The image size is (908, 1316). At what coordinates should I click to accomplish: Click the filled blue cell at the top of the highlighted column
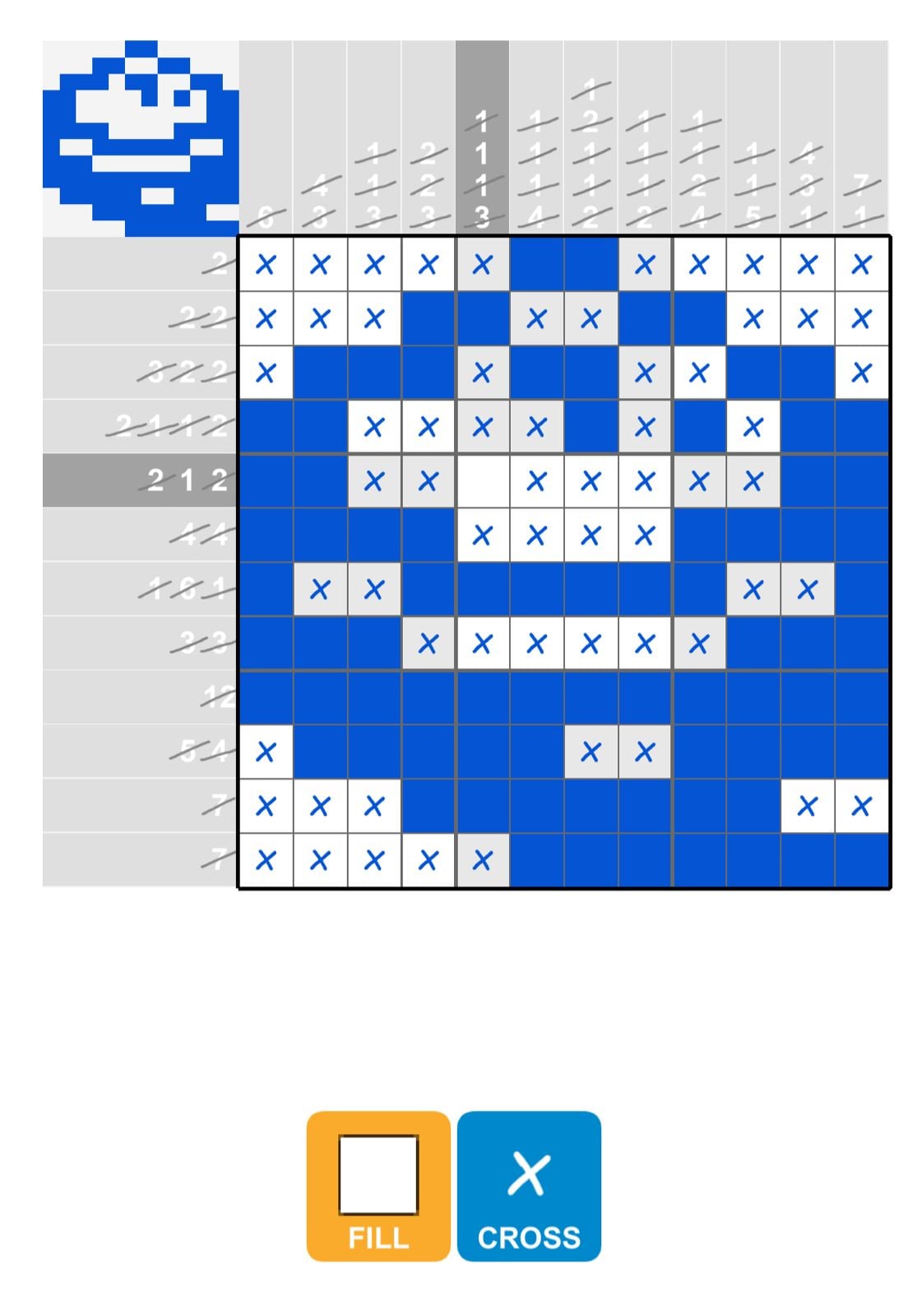point(481,317)
